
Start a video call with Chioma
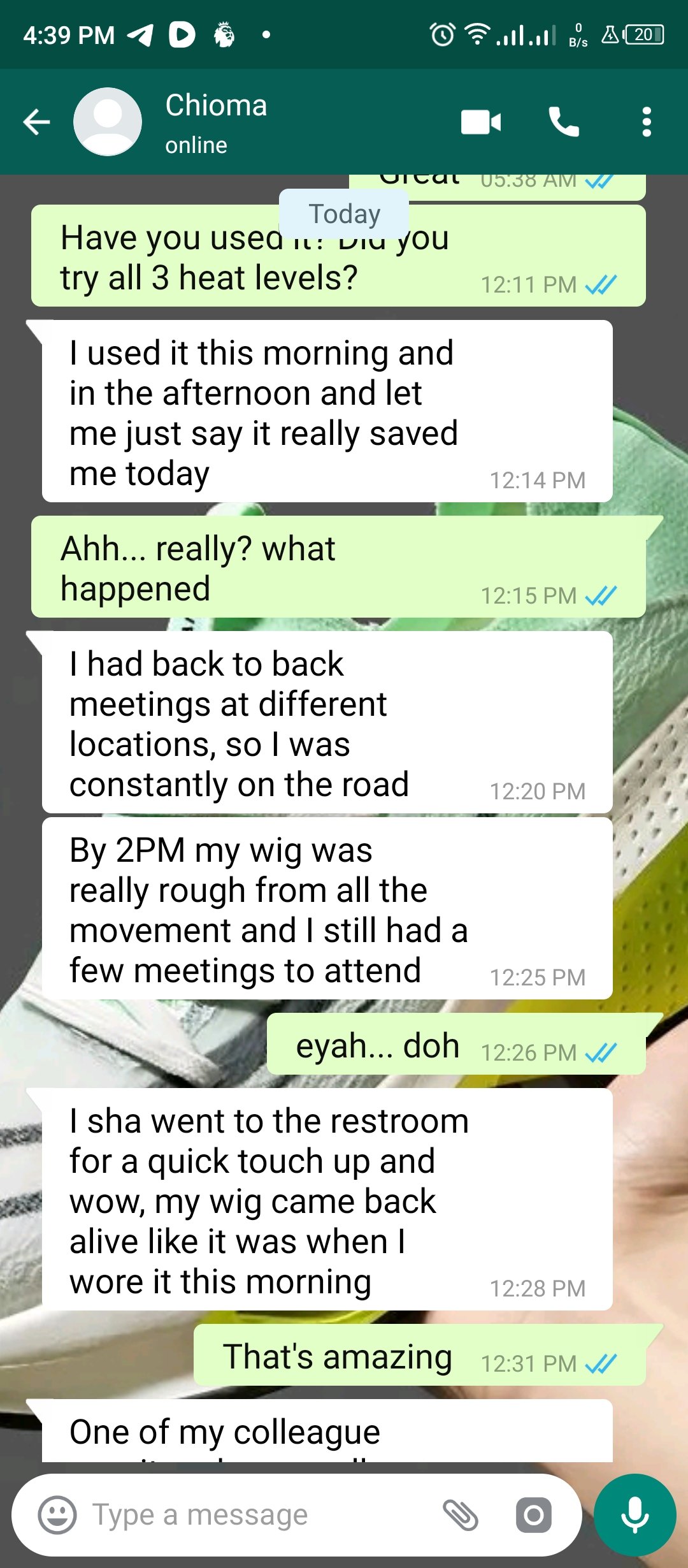click(481, 122)
